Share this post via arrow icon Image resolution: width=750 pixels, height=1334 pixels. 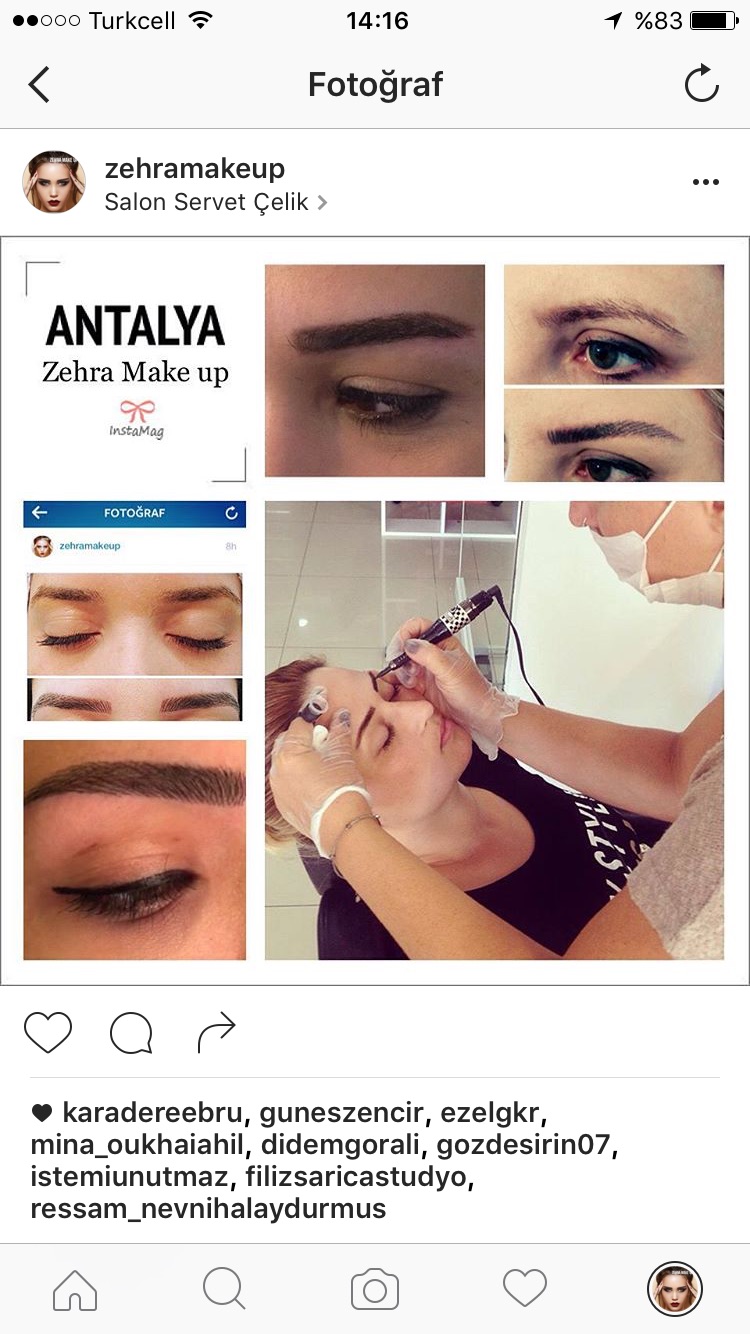[x=216, y=1033]
